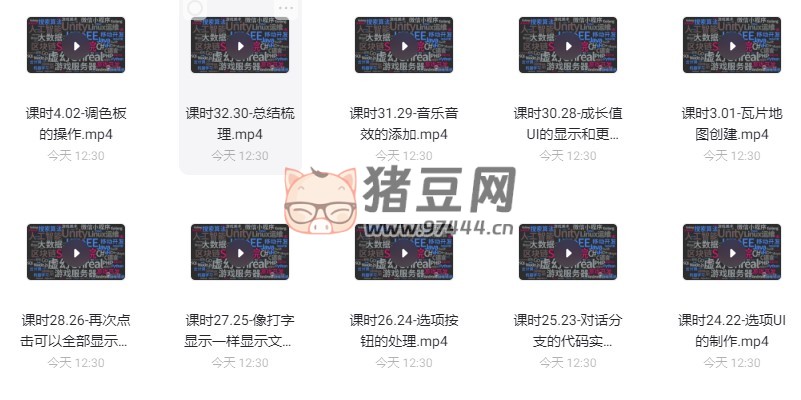801x400 pixels.
Task: Open more options for 课时32.30-总结梳理.mp4
Action: [x=286, y=9]
